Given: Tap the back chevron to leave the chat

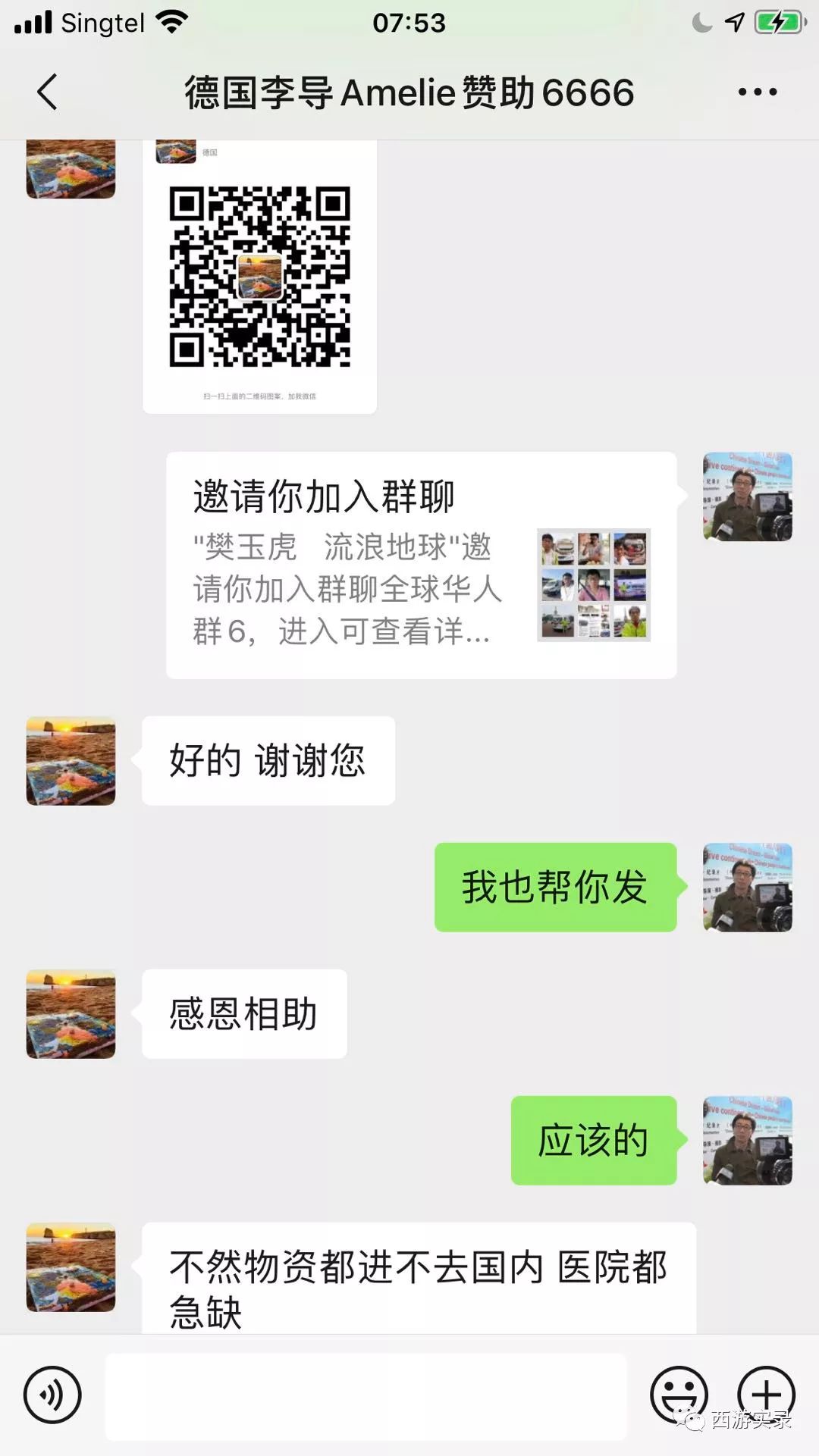Looking at the screenshot, I should pos(47,91).
